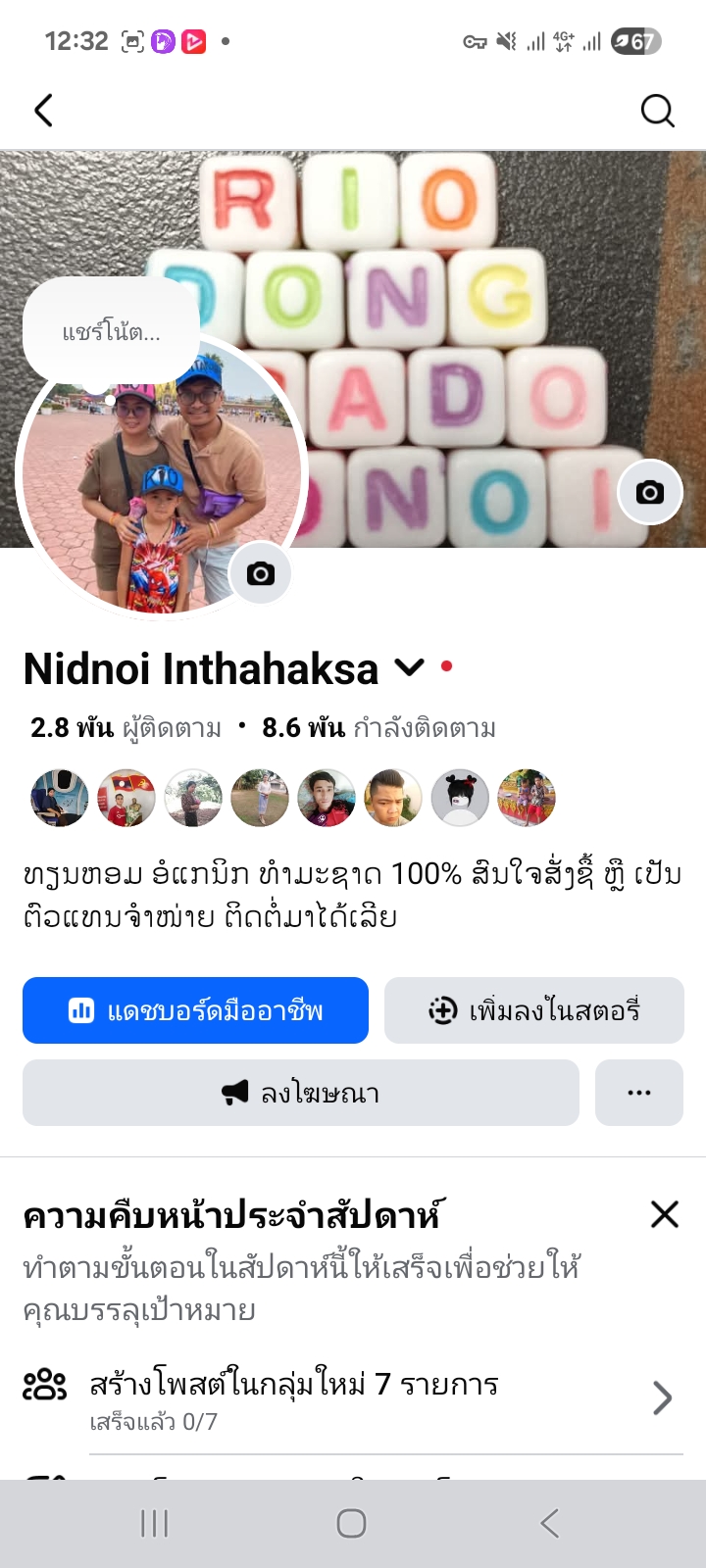This screenshot has width=706, height=1568.
Task: Go back using the top-left arrow
Action: click(43, 110)
